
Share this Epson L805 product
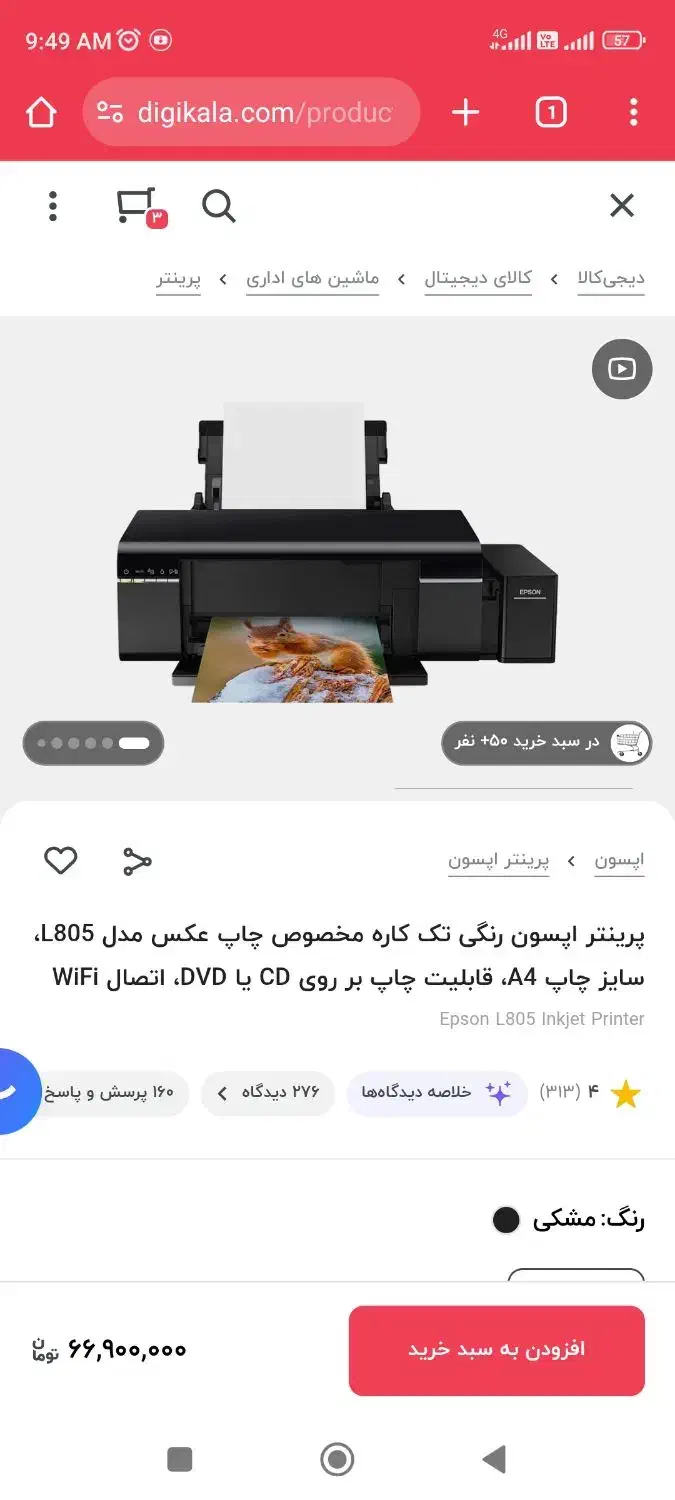pyautogui.click(x=137, y=861)
